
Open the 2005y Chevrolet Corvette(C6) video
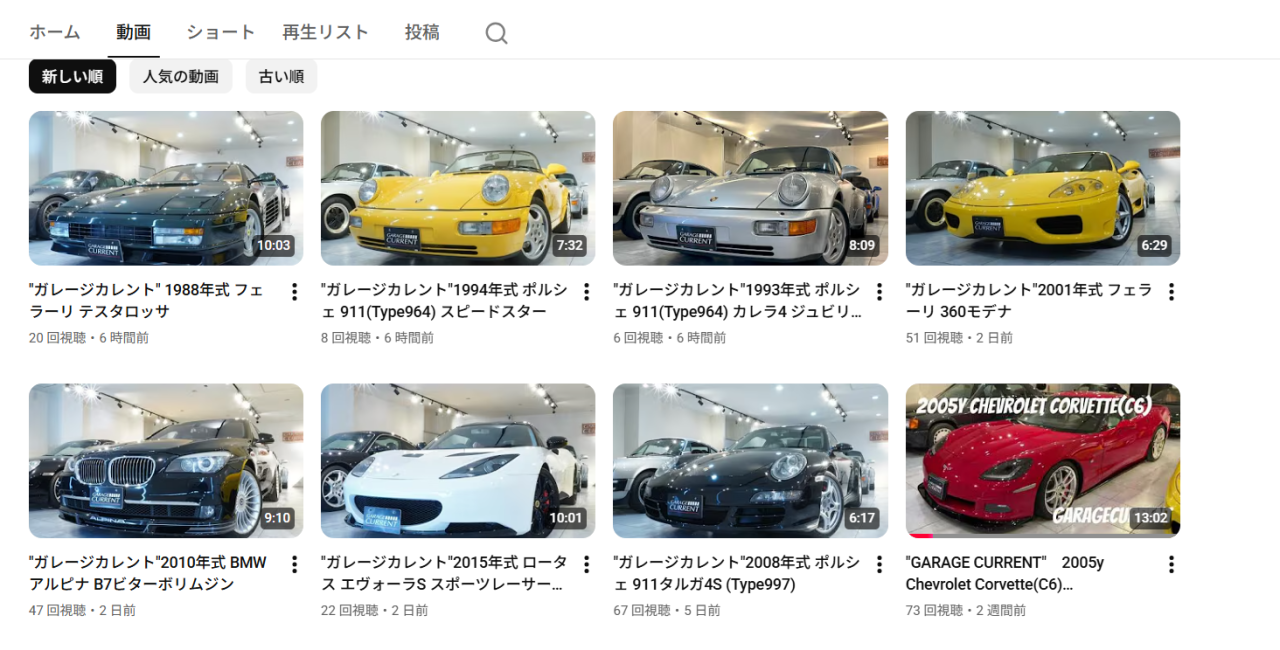(x=1042, y=461)
